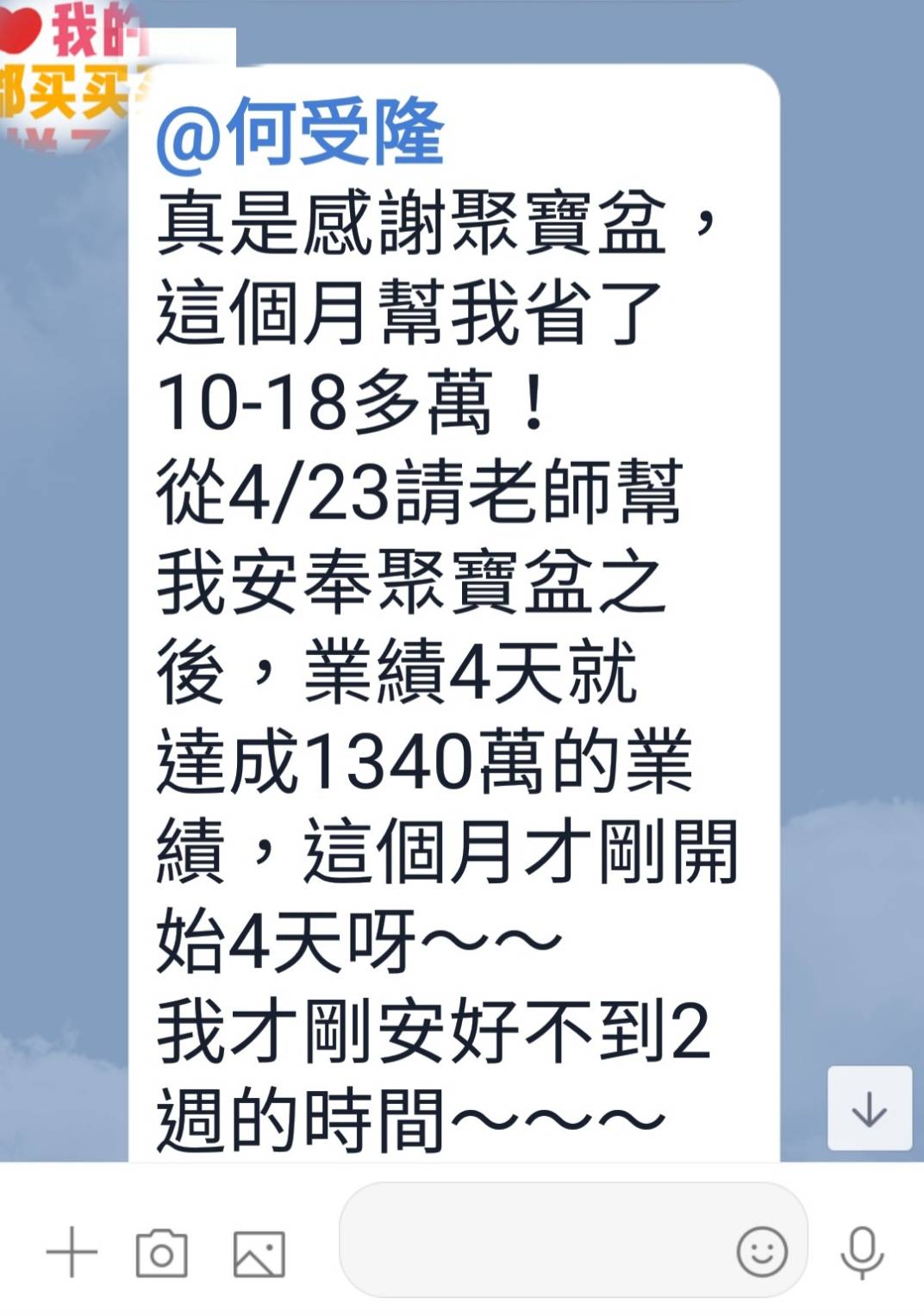Record a voice message with the microphone
Viewport: 924px width, 1316px height.
pos(862,1252)
